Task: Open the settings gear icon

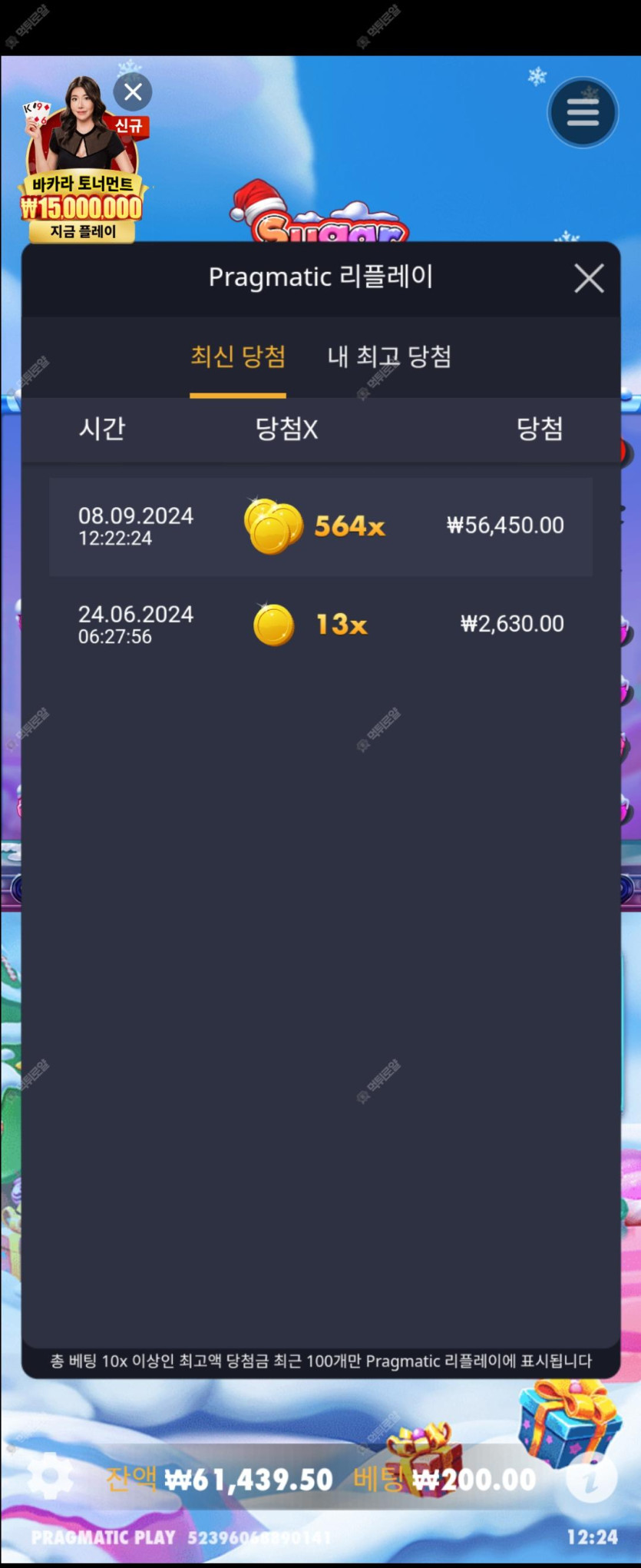Action: pyautogui.click(x=51, y=1476)
